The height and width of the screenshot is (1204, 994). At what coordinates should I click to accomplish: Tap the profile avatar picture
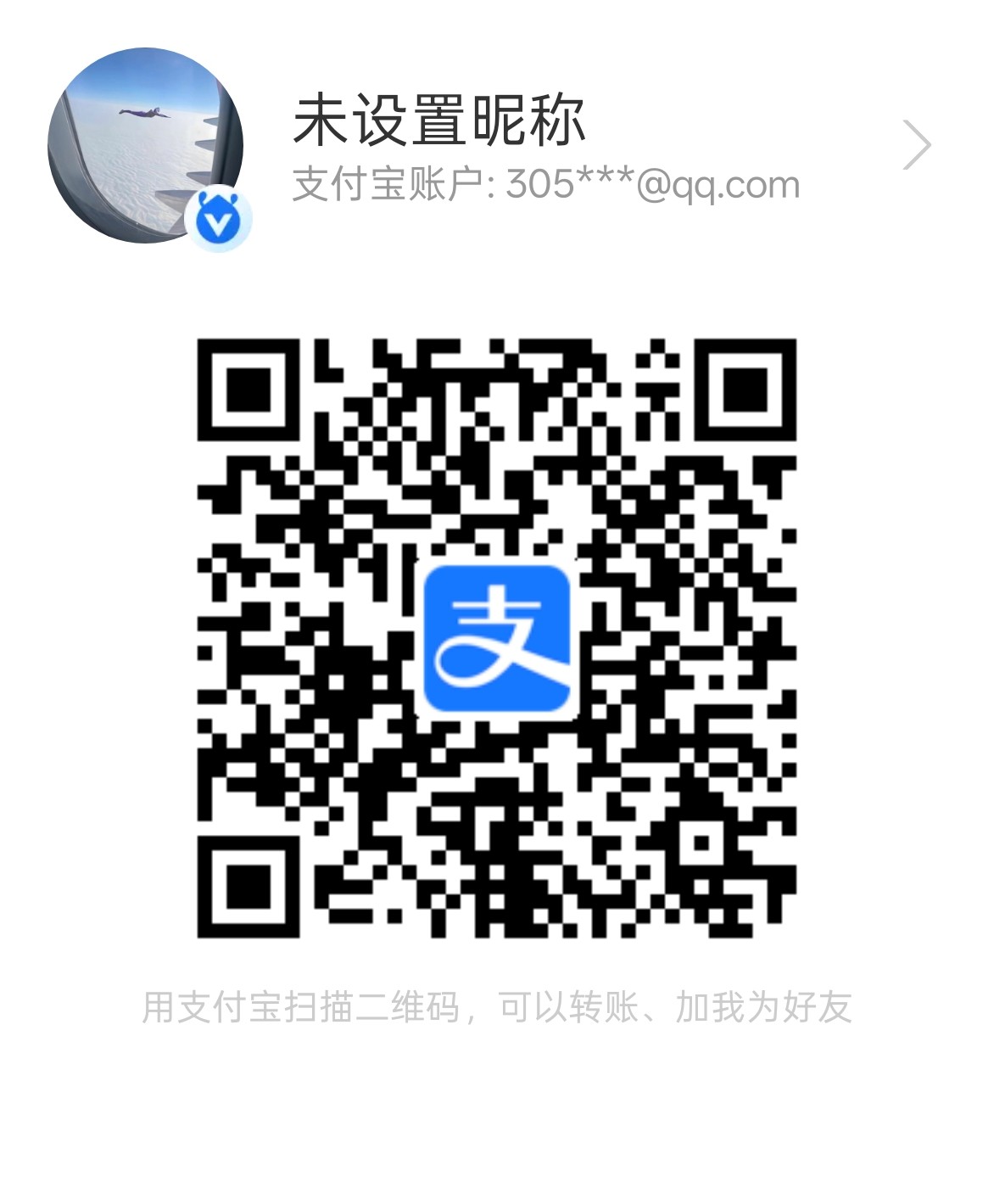pos(144,146)
